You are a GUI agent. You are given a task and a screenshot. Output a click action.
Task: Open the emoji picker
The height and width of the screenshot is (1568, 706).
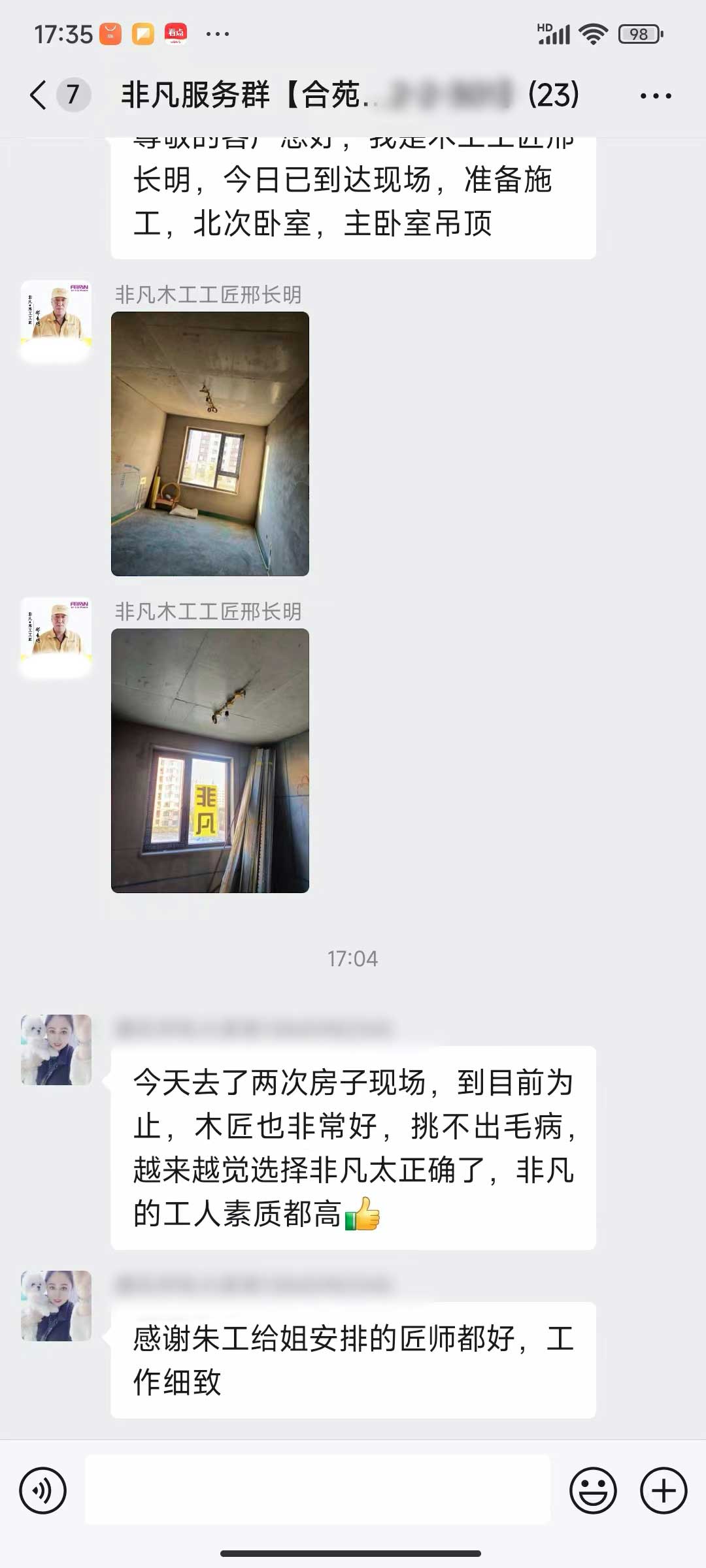[x=593, y=1490]
